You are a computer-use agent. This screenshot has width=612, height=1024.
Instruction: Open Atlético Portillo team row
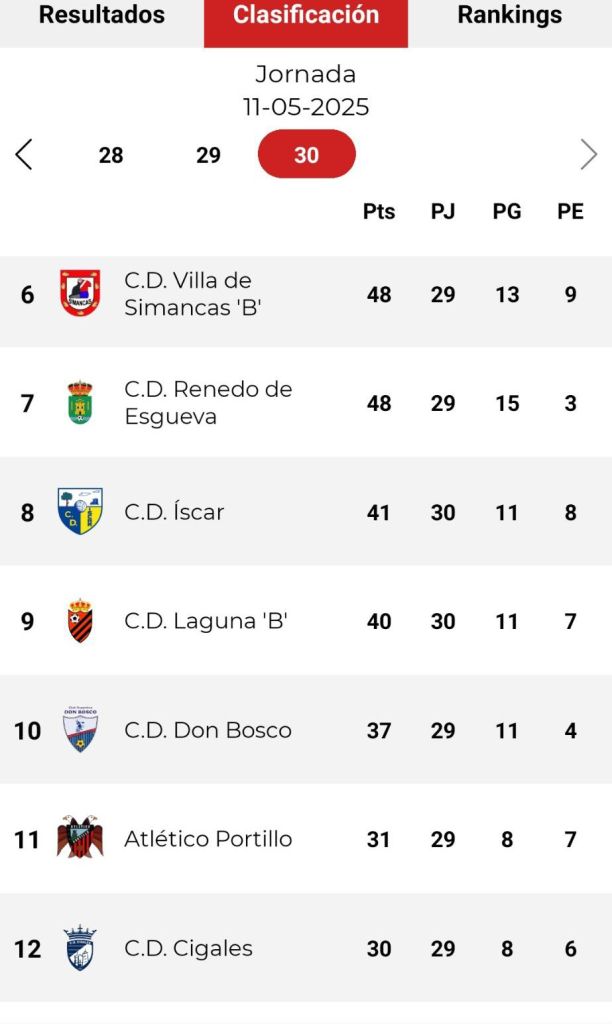click(x=208, y=839)
